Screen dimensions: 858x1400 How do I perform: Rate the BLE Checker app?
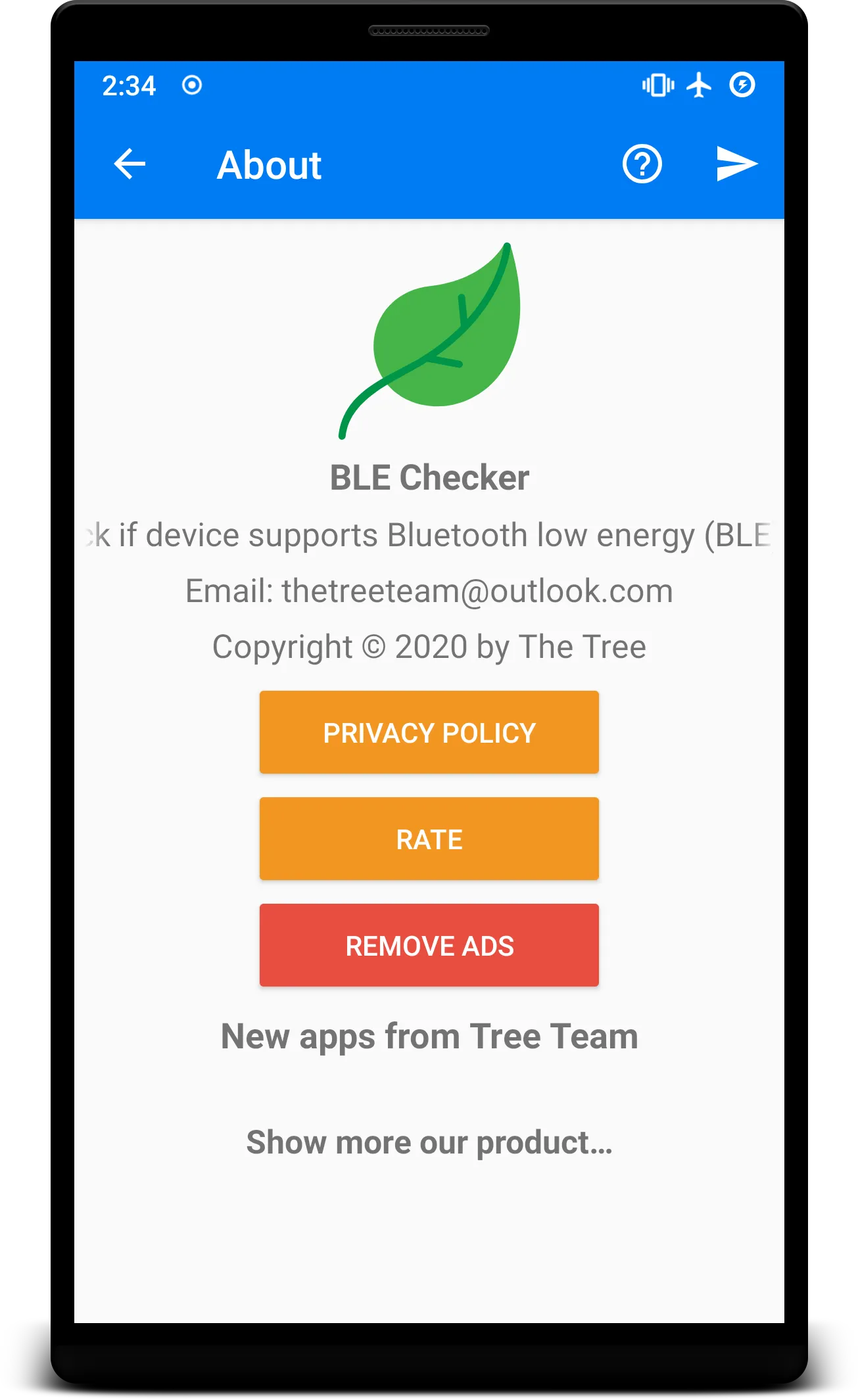(x=429, y=839)
